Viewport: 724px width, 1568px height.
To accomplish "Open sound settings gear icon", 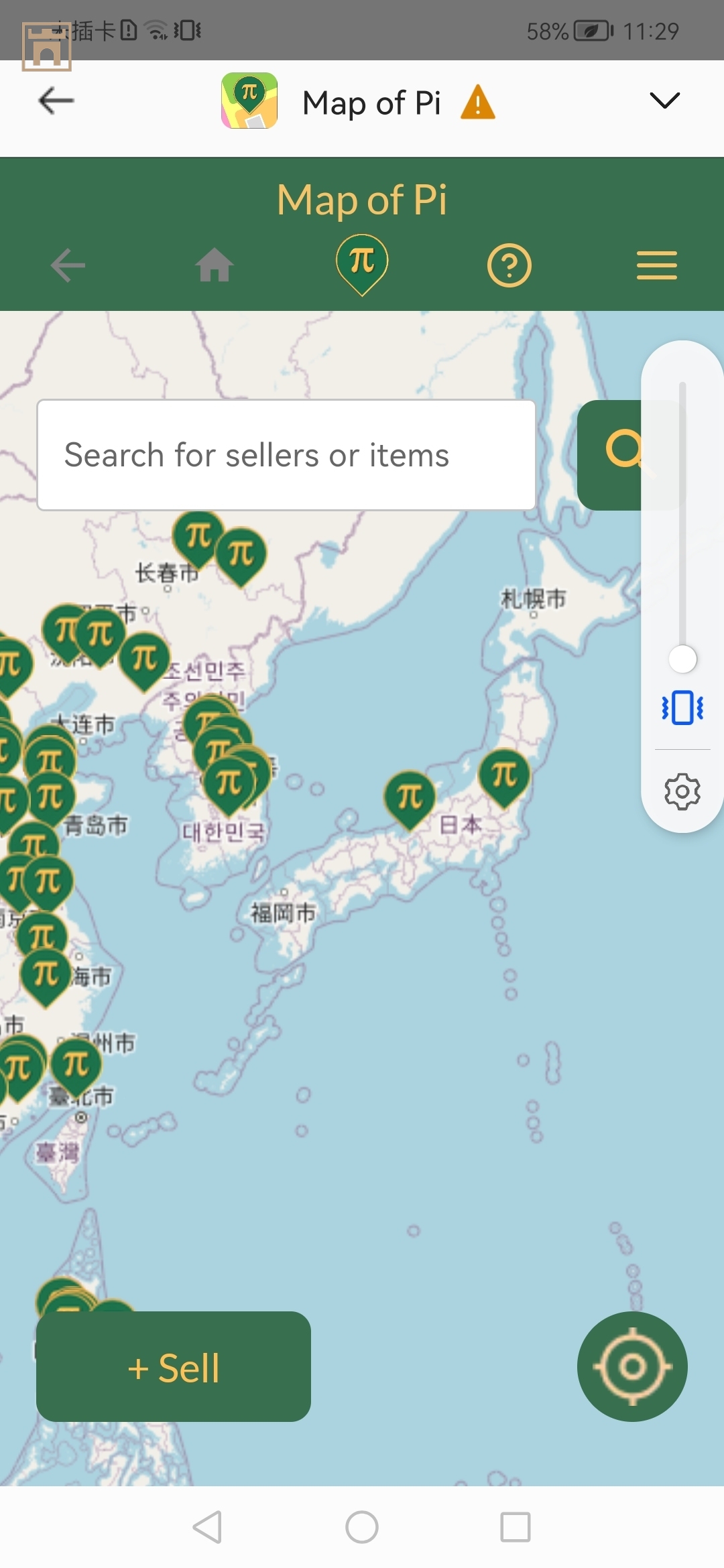I will 682,792.
